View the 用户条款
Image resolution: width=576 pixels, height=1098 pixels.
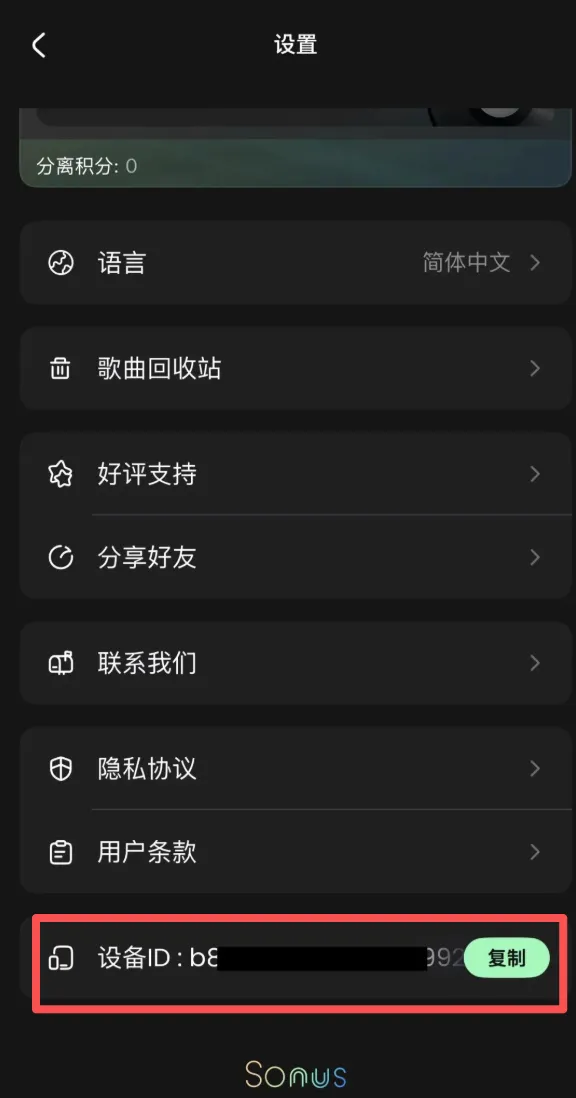click(x=295, y=852)
